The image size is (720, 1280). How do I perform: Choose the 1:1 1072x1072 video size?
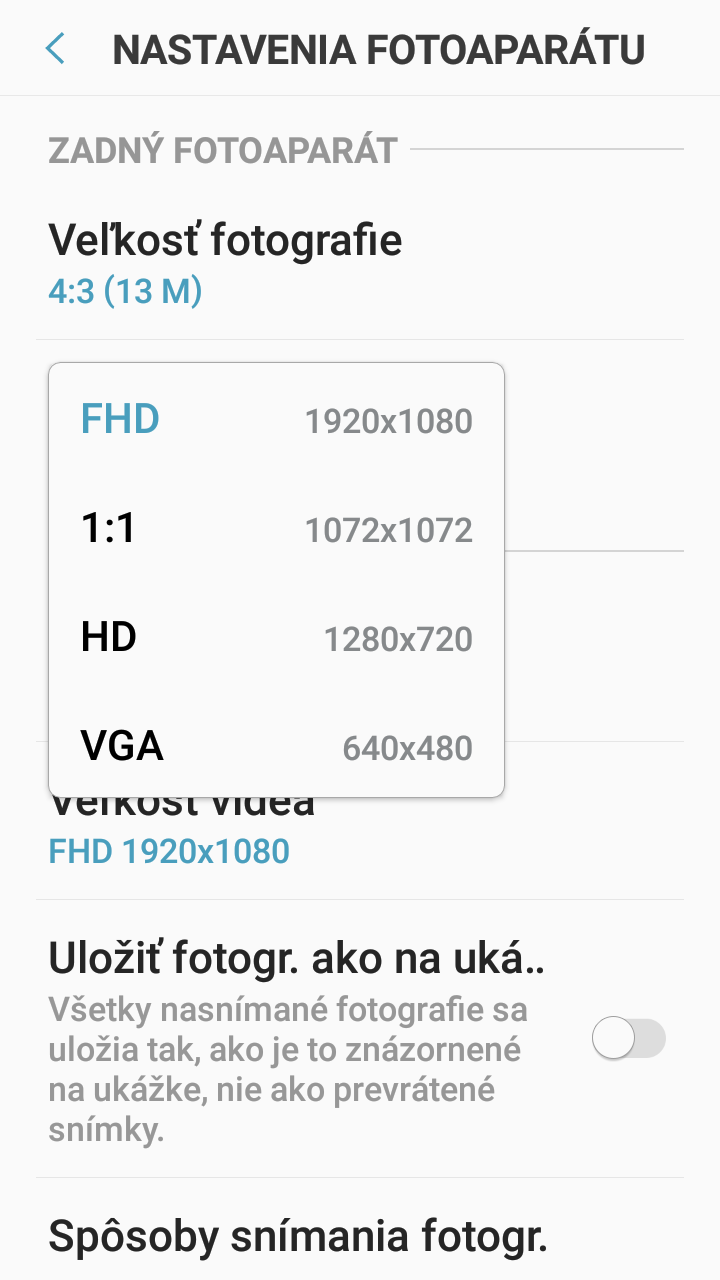pos(276,529)
